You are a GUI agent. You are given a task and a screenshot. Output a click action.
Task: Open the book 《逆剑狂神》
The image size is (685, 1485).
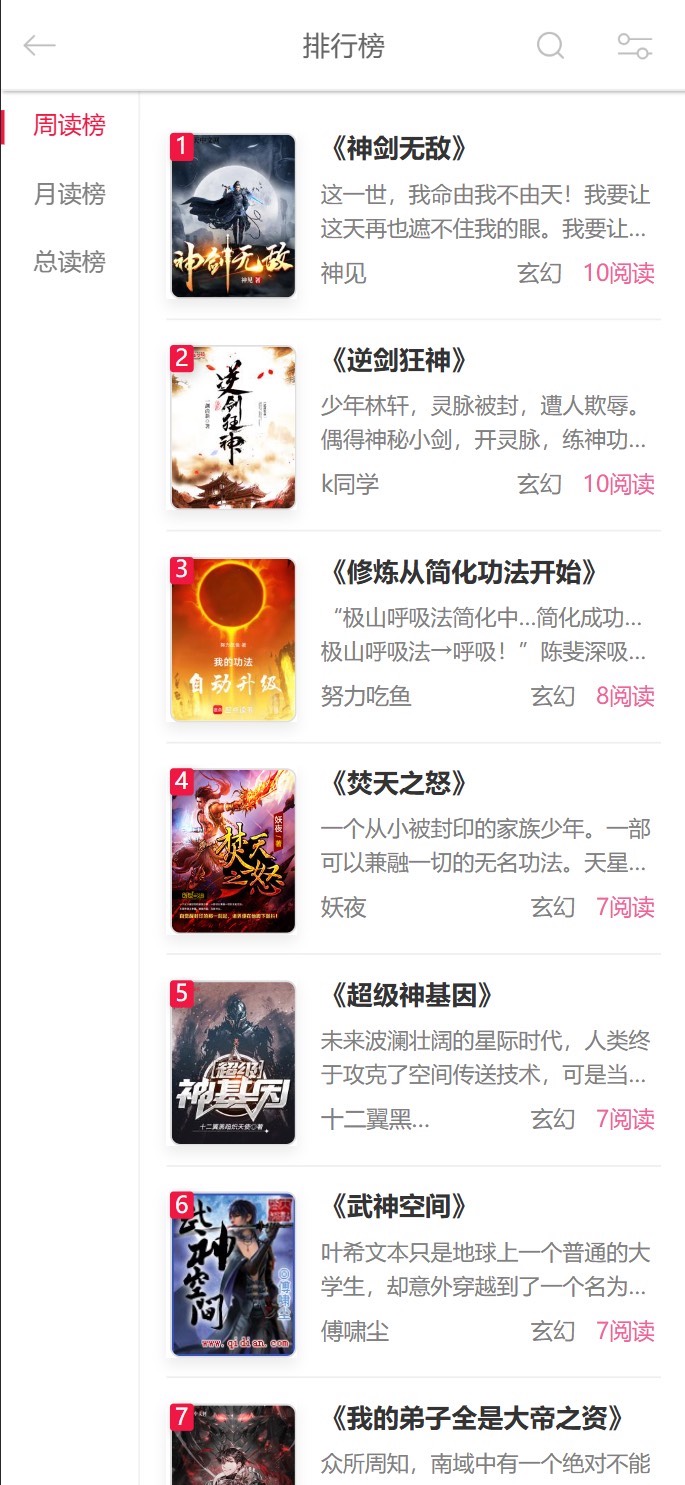tap(397, 361)
